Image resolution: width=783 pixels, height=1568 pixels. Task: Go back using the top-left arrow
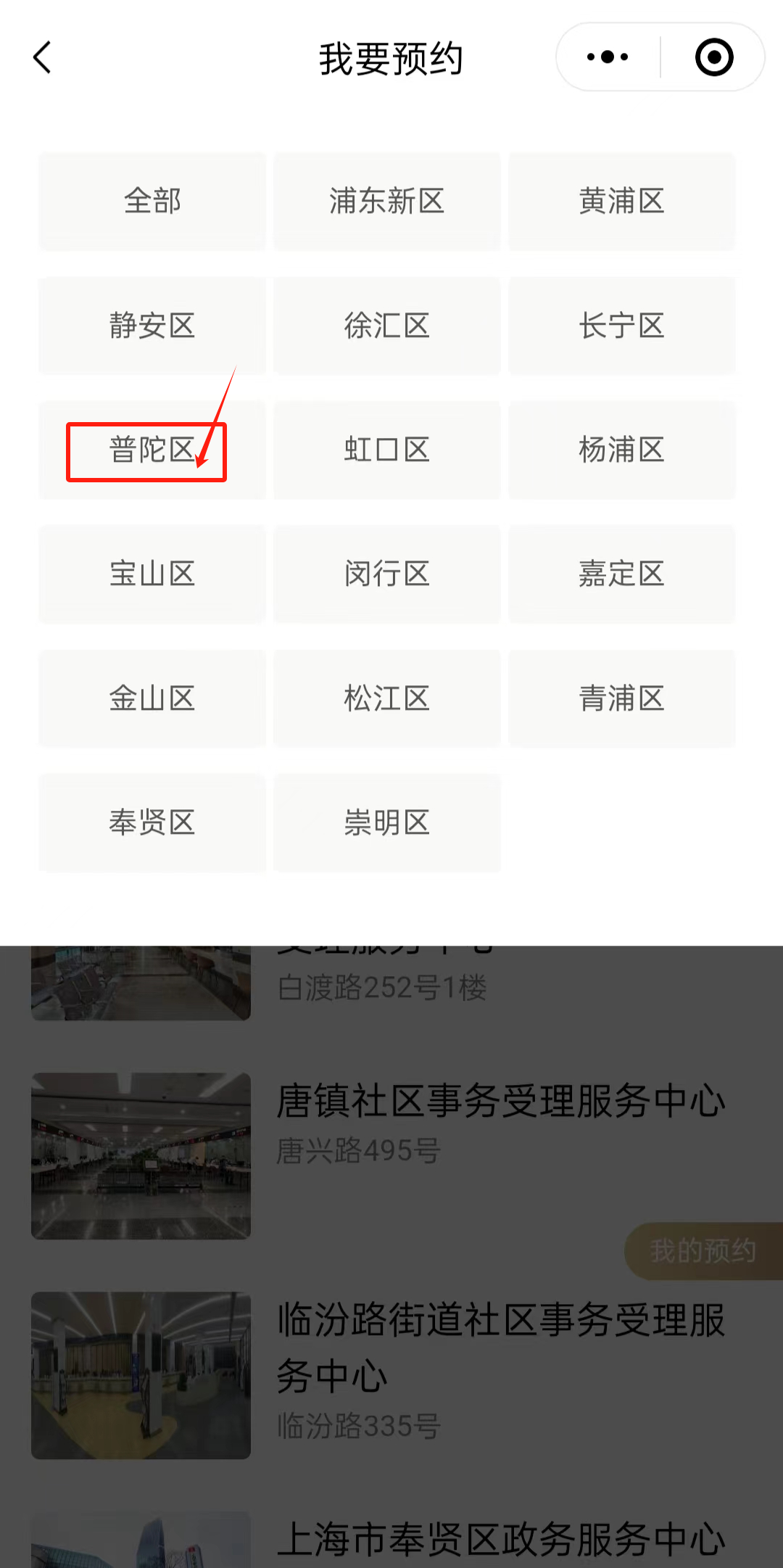[x=43, y=57]
